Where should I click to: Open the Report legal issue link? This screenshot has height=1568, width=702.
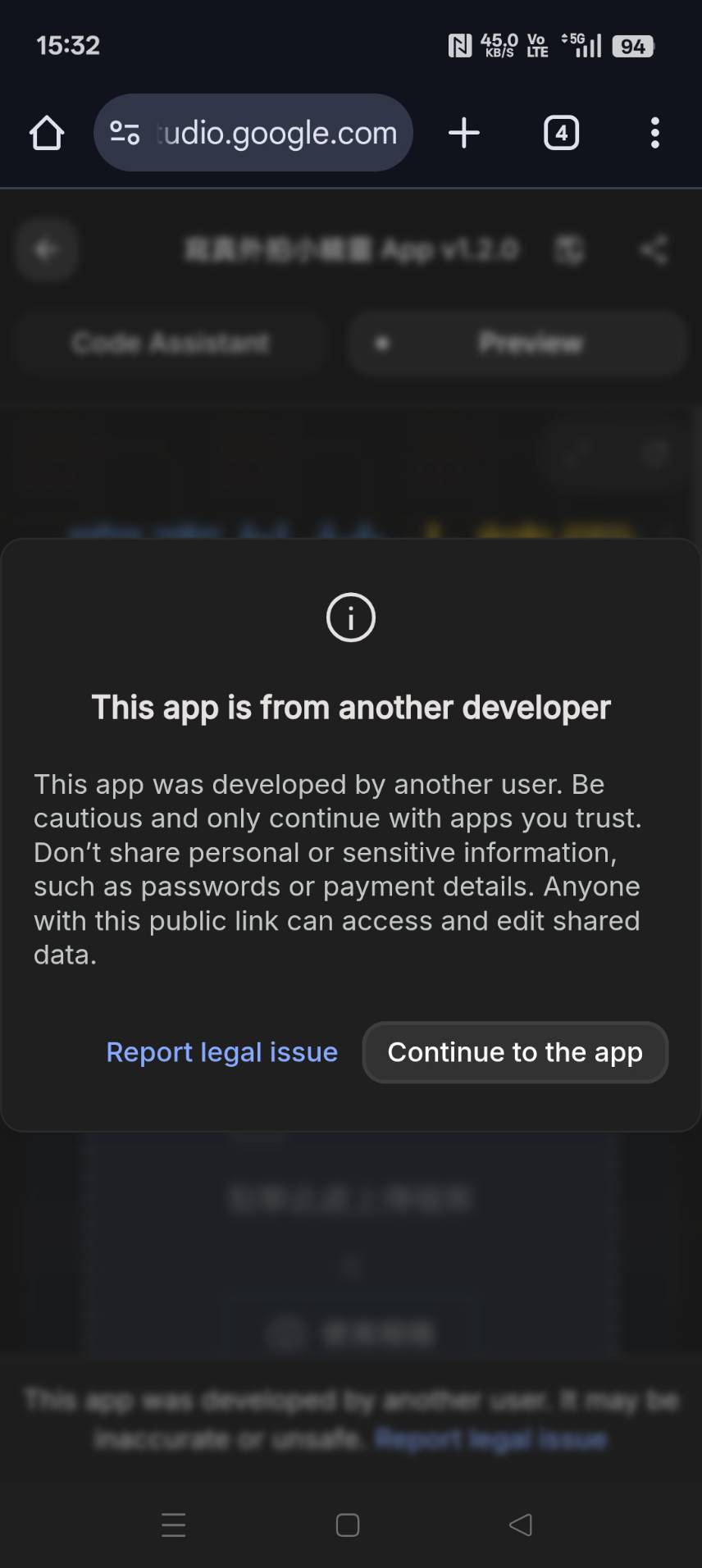click(221, 1052)
